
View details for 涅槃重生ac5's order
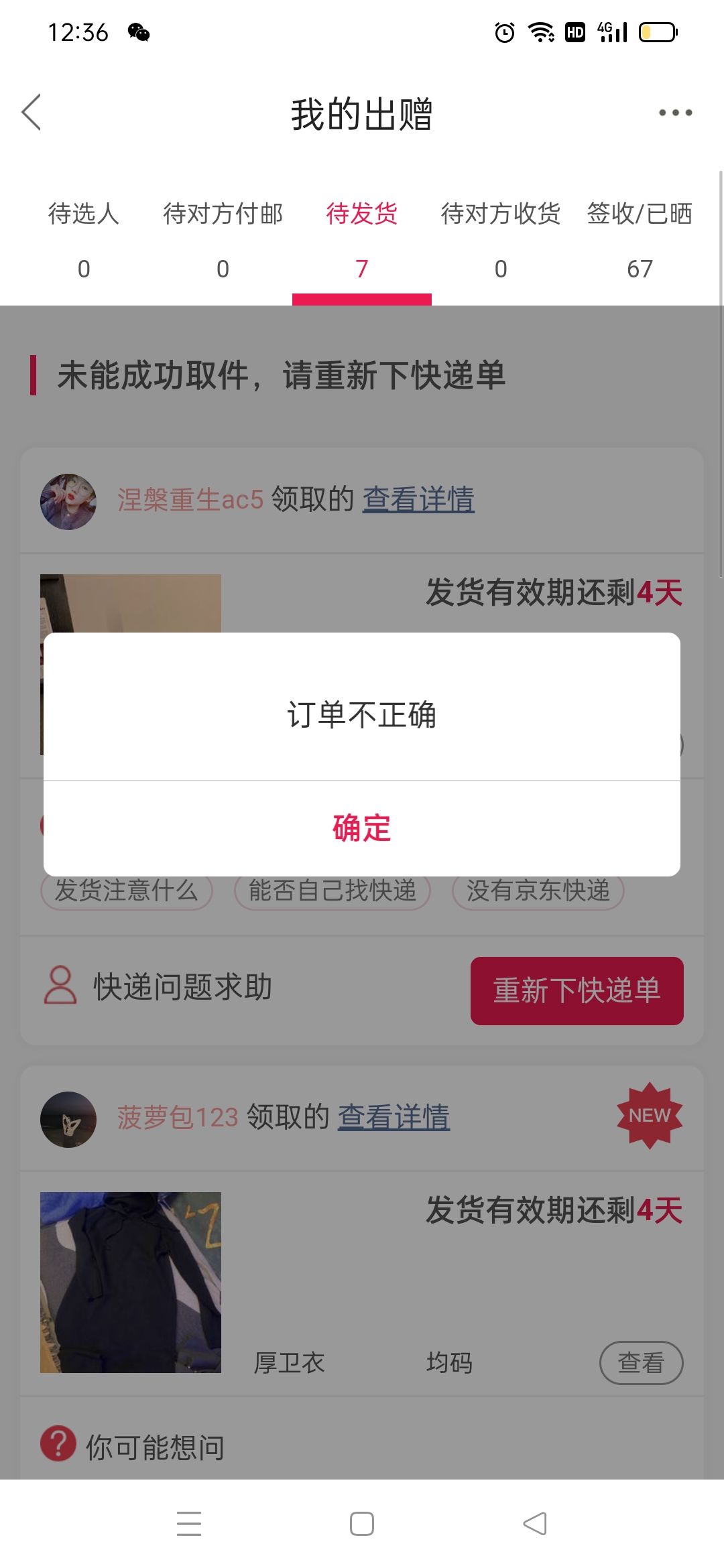click(418, 500)
